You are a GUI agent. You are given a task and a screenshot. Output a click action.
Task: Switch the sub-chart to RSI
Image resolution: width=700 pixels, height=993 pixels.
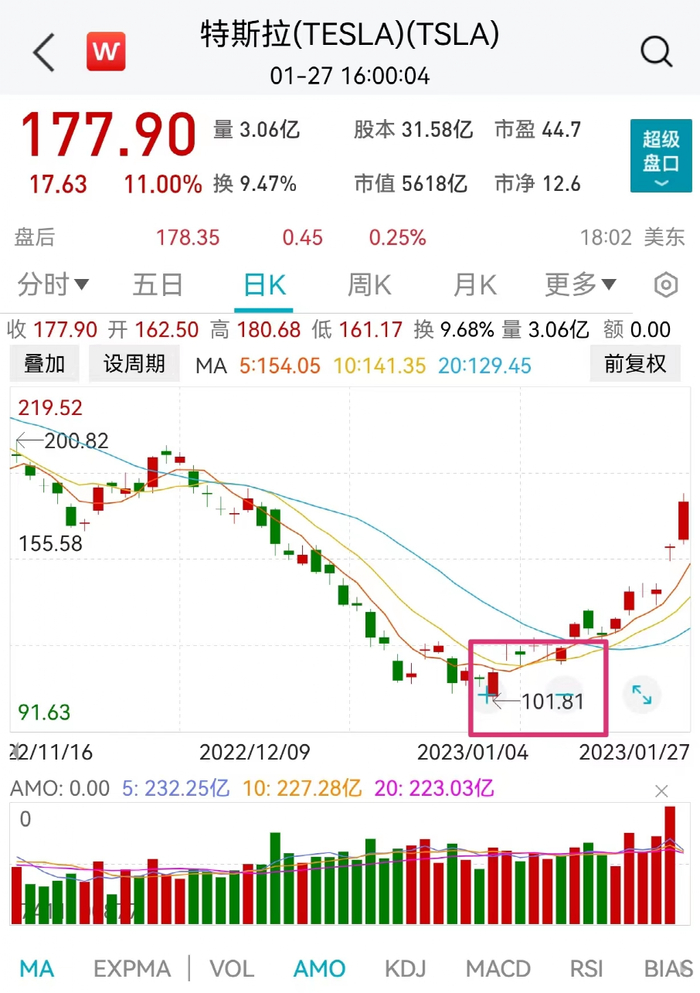[x=588, y=968]
